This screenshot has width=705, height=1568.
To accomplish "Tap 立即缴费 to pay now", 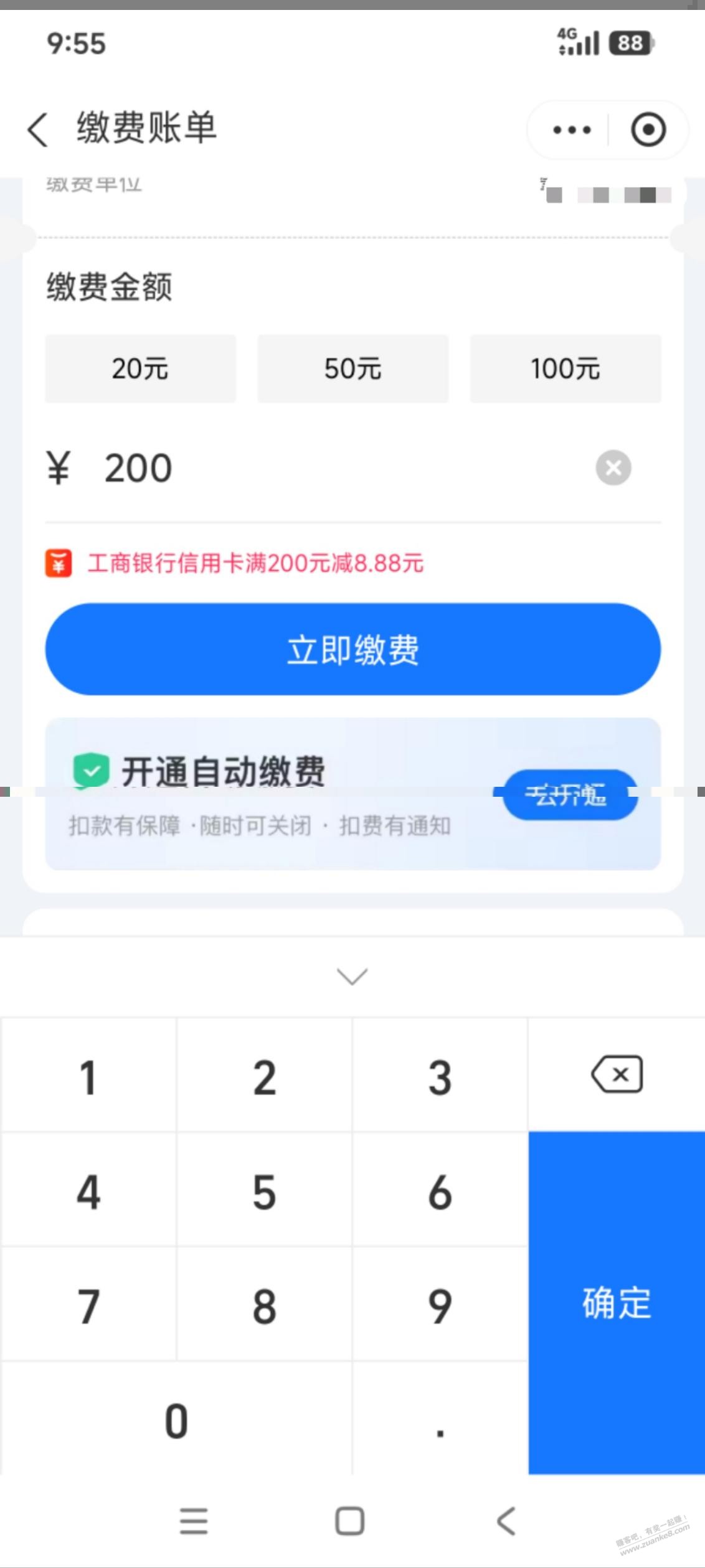I will (x=352, y=649).
